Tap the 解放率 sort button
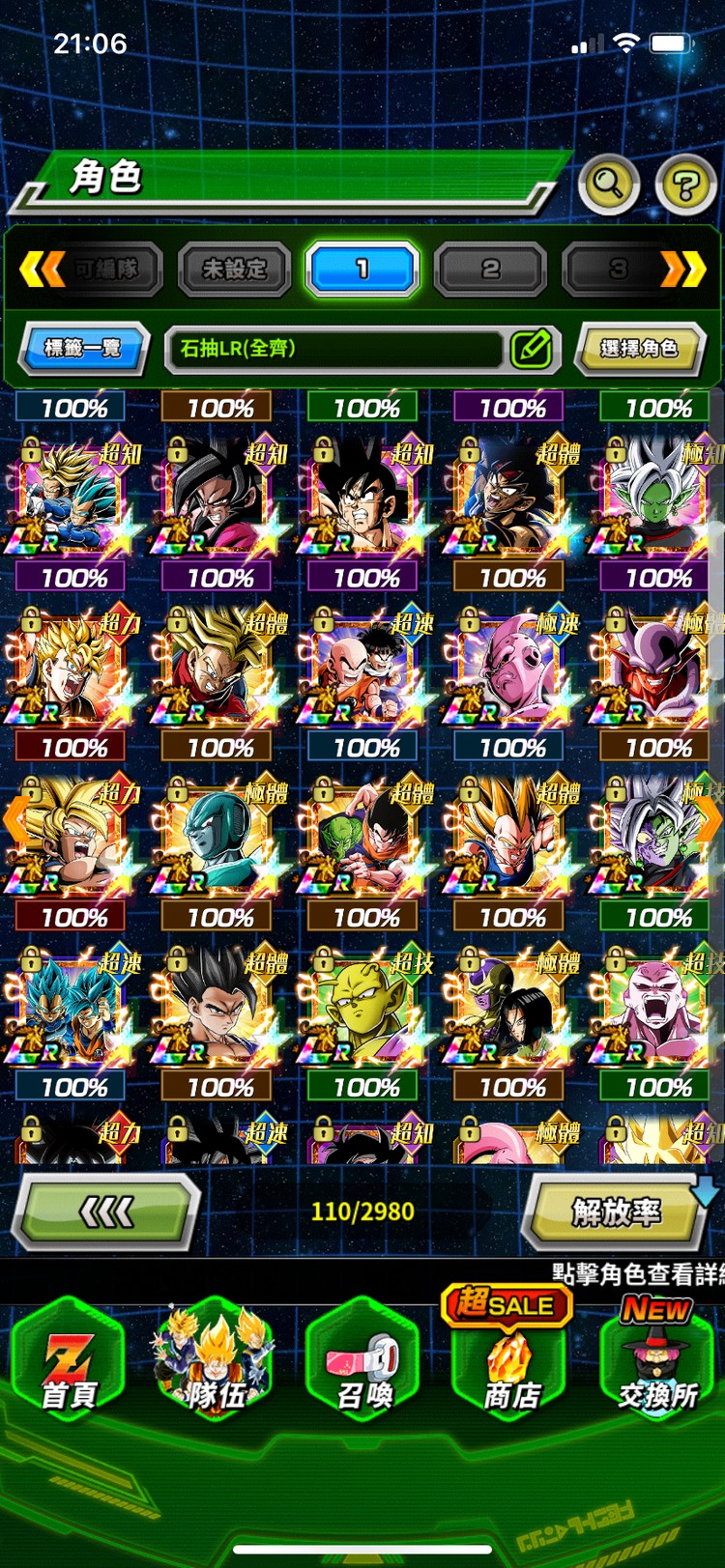This screenshot has height=1568, width=725. point(615,1212)
